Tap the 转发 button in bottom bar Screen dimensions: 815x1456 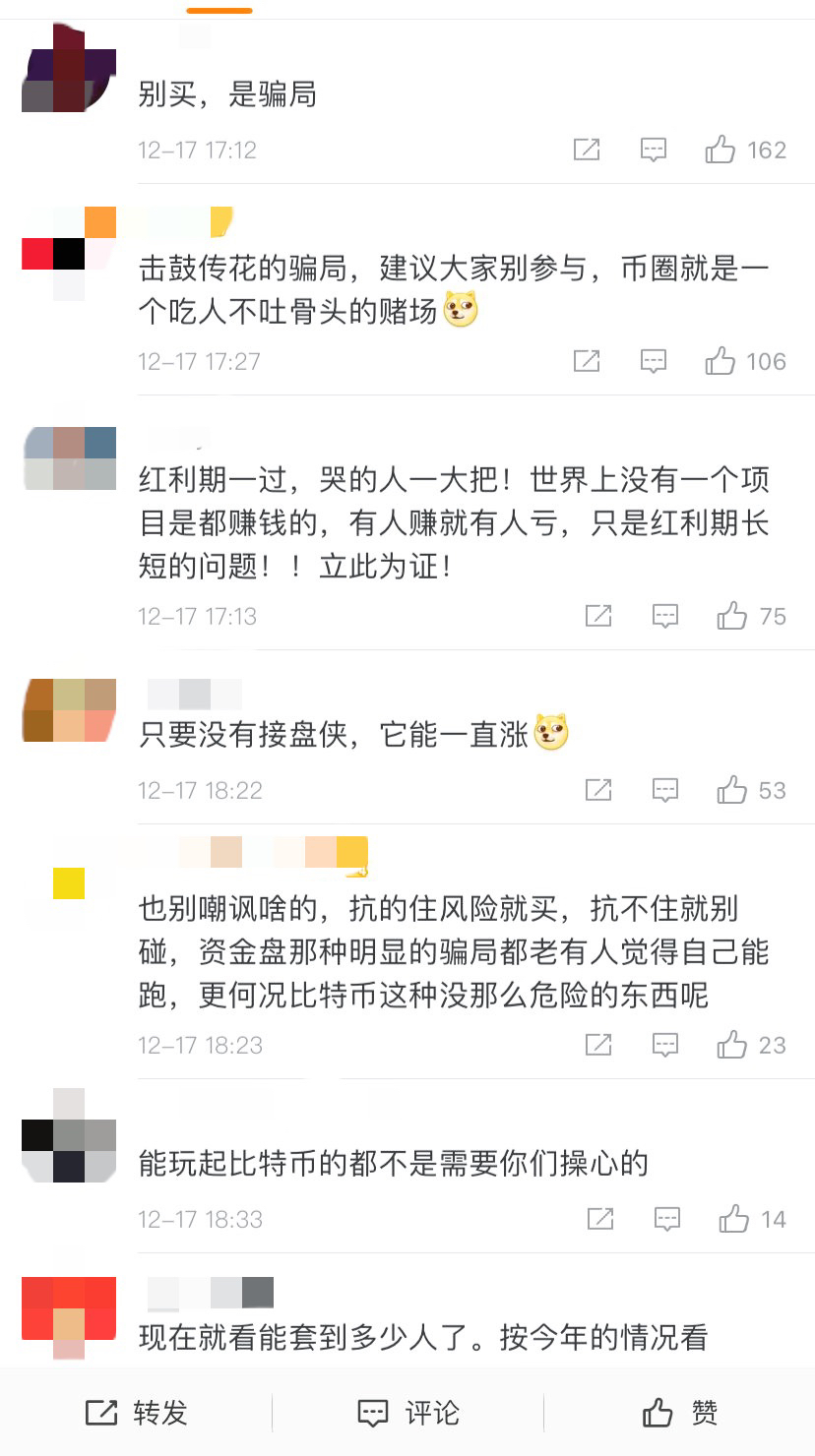[136, 1413]
